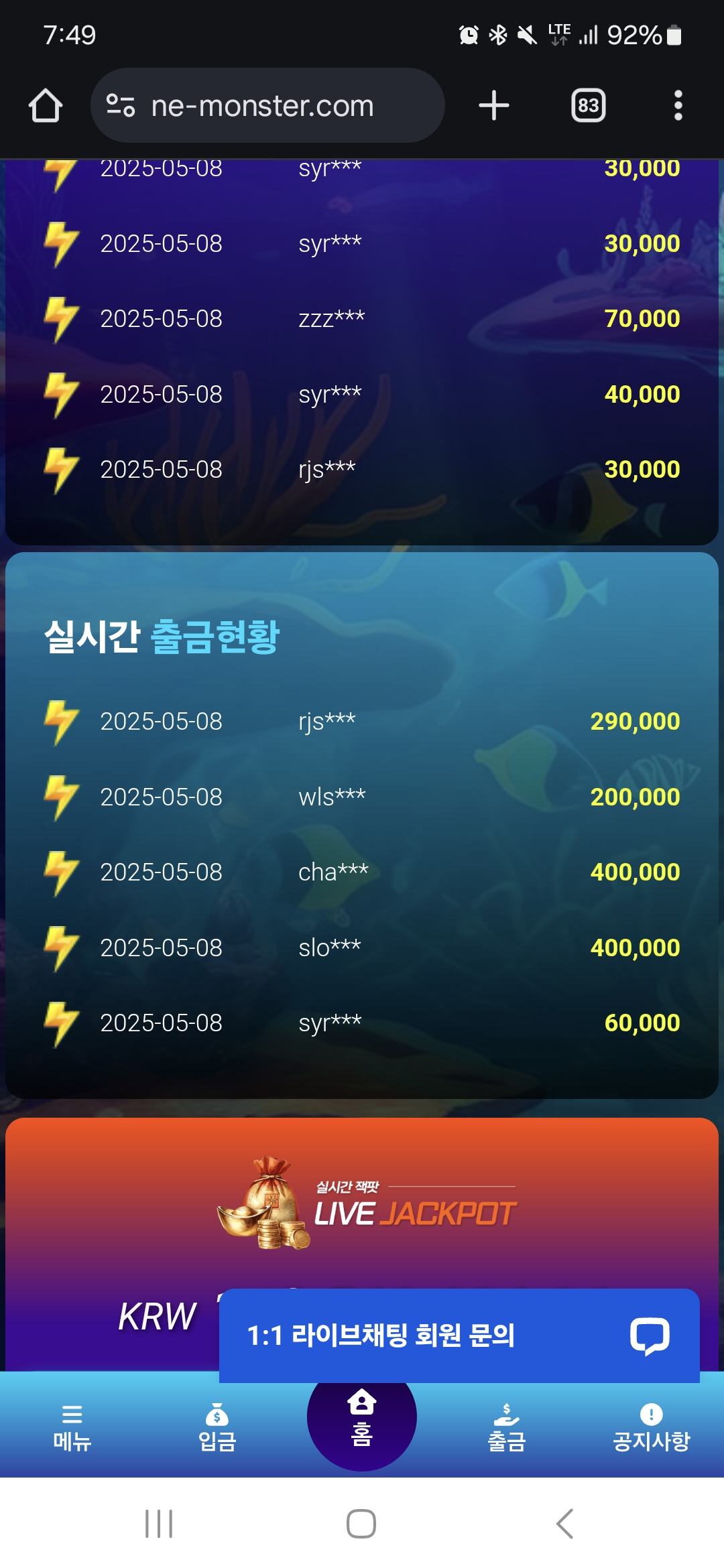The height and width of the screenshot is (1568, 724).
Task: Switch to the 홈 tab
Action: click(362, 1418)
